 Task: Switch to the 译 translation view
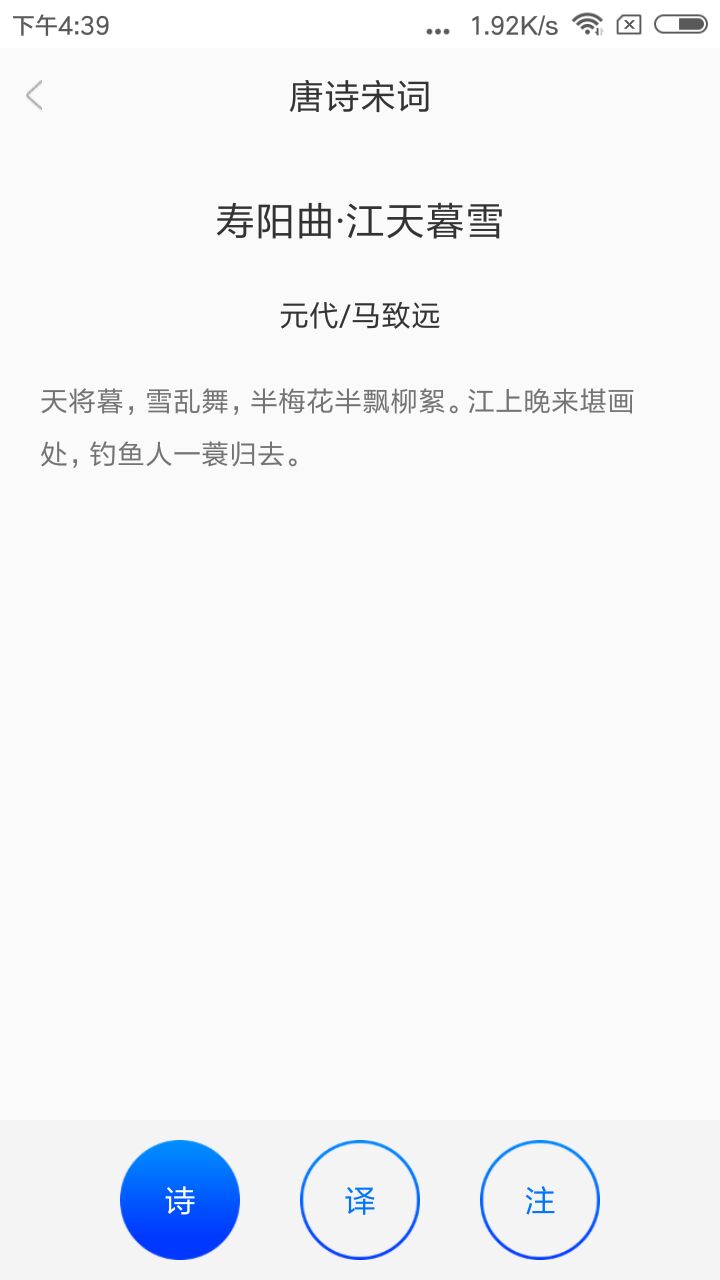point(360,1200)
